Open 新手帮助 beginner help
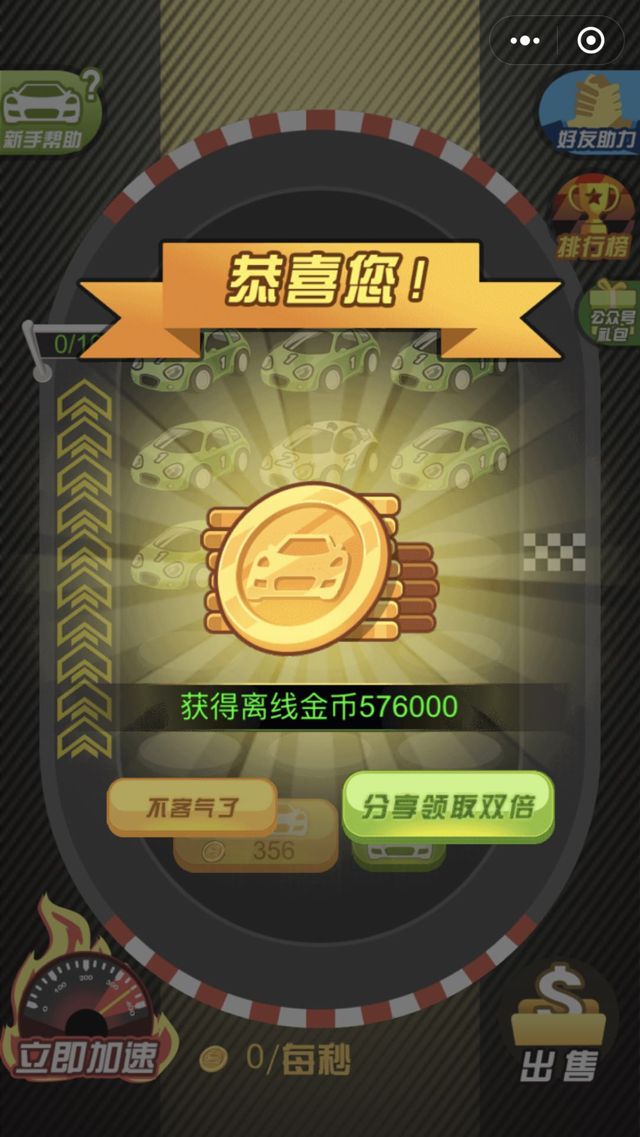Image resolution: width=640 pixels, height=1137 pixels. pos(47,112)
